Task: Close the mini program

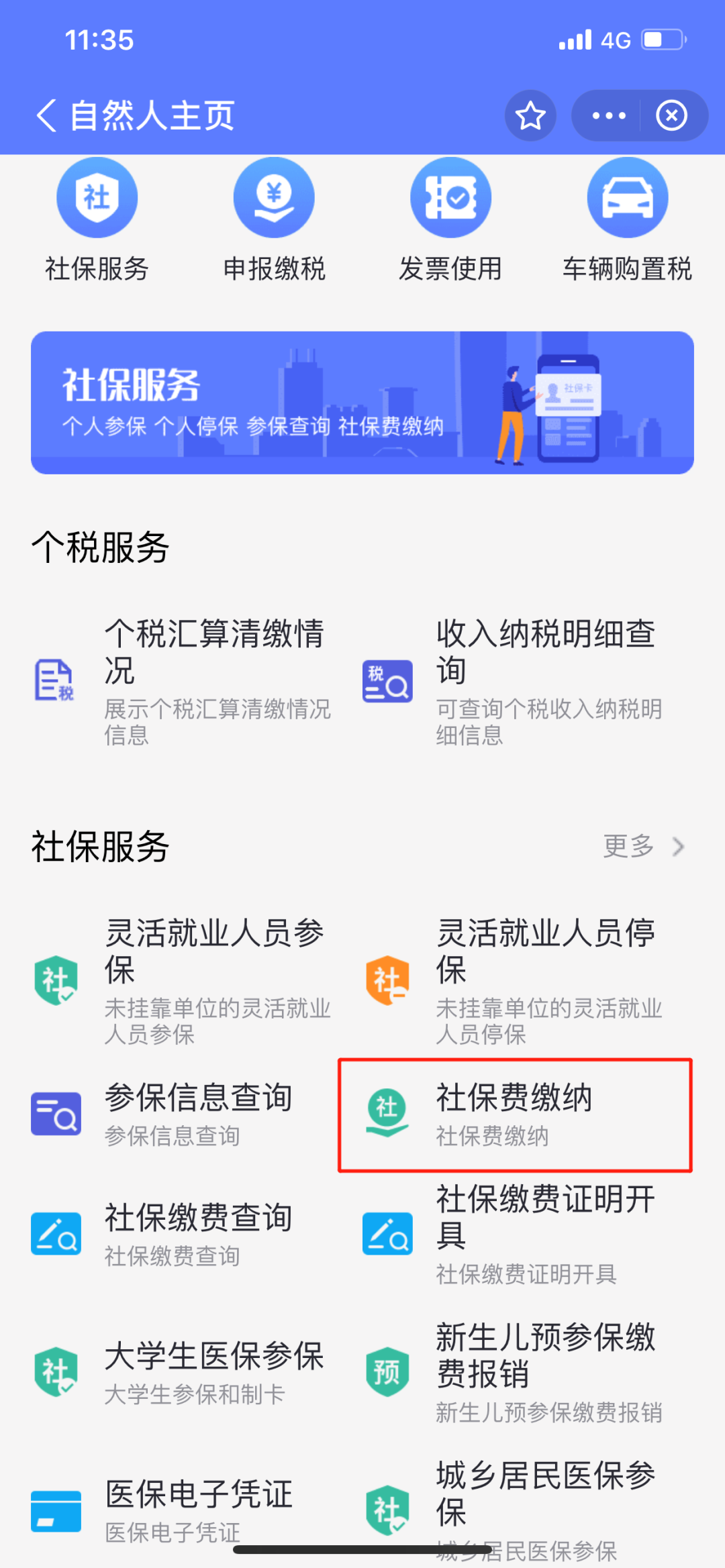Action: [671, 115]
